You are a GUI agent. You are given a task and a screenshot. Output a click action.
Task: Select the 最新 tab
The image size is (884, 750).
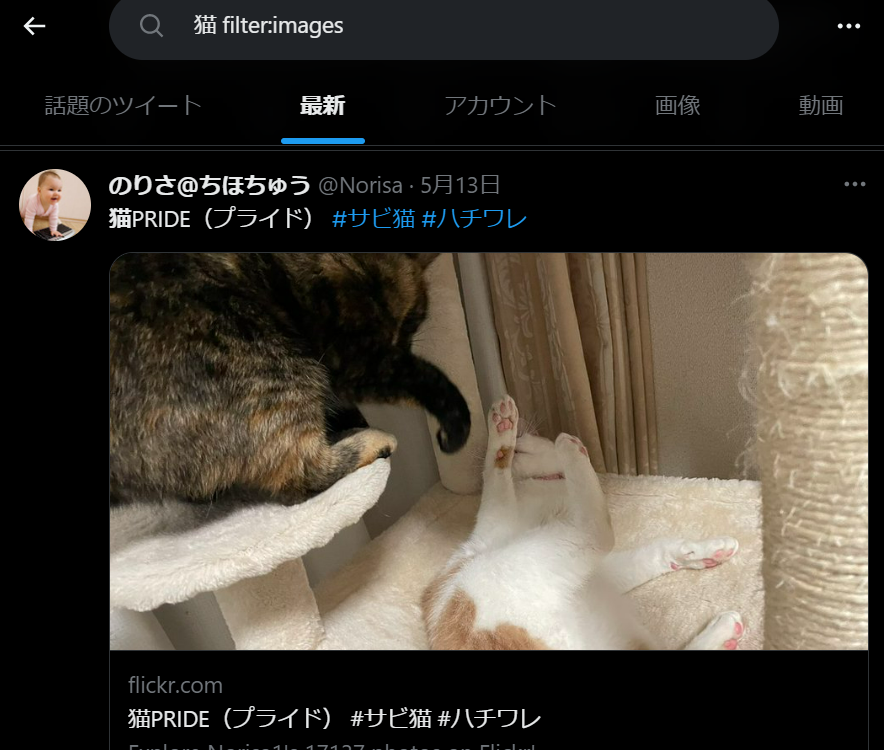[x=322, y=105]
